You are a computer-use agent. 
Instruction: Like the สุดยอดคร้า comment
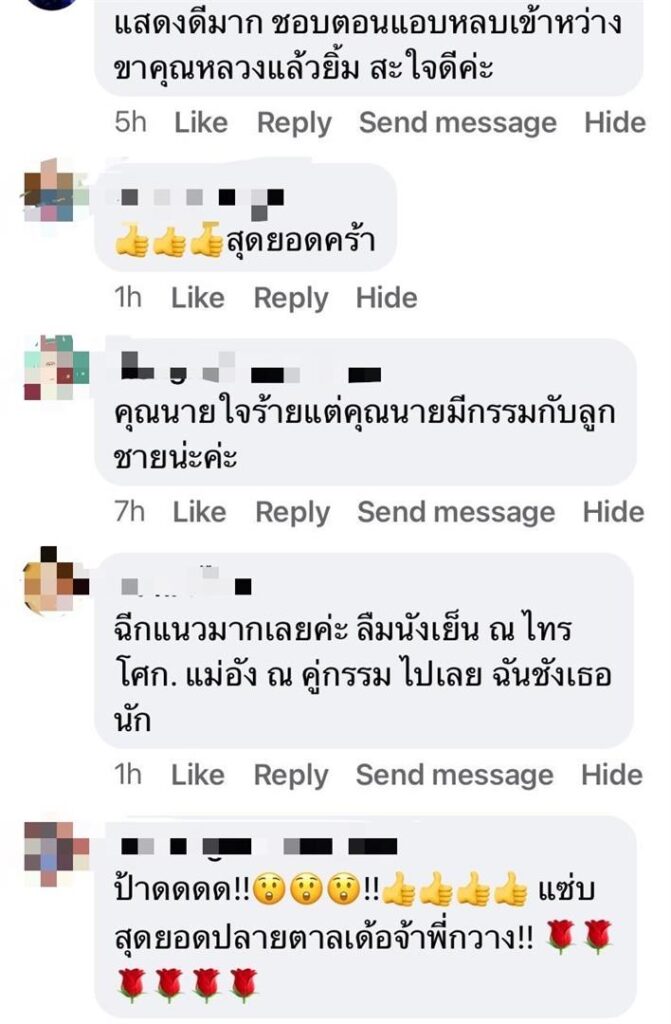198,298
